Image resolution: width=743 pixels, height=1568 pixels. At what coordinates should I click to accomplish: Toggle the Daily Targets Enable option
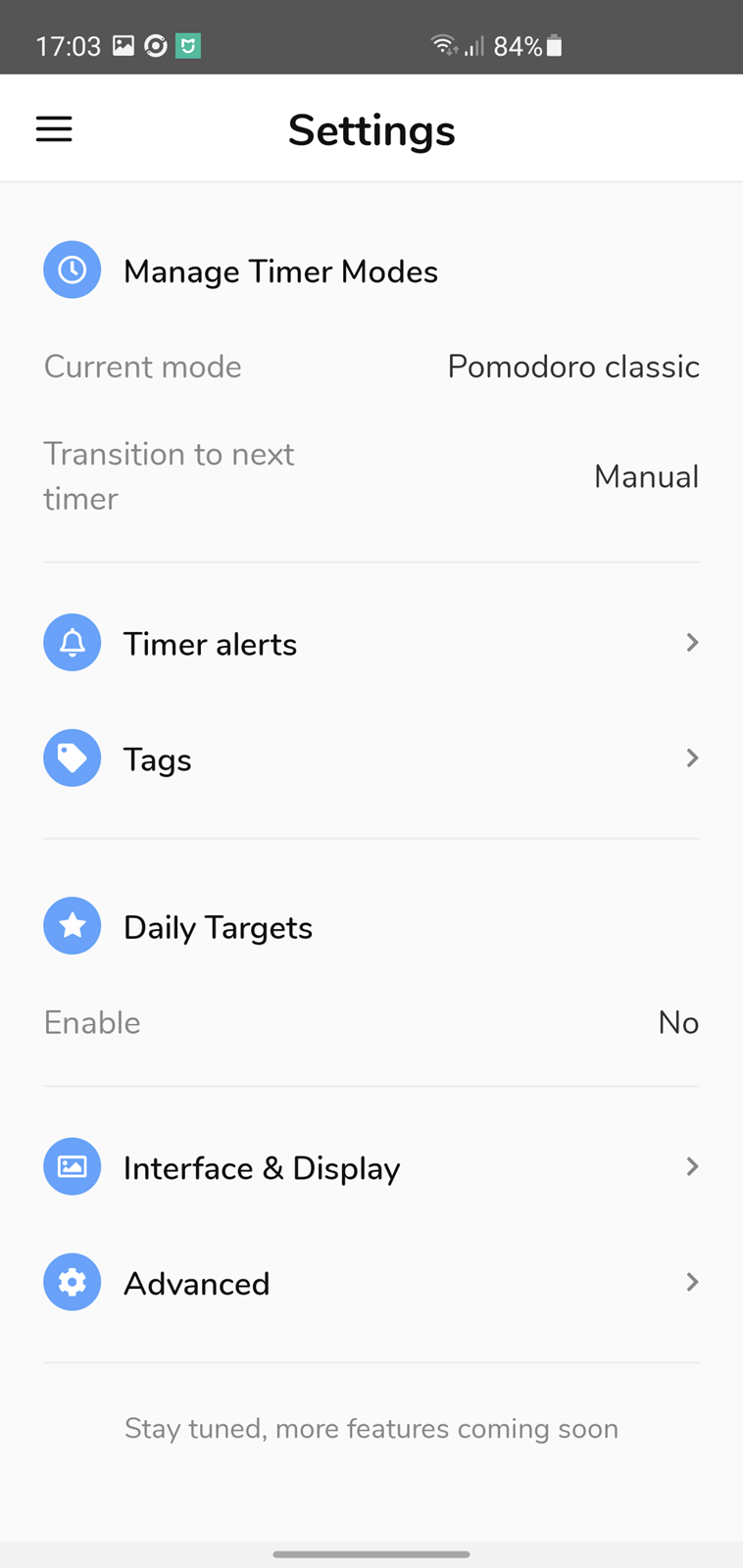pos(371,1022)
